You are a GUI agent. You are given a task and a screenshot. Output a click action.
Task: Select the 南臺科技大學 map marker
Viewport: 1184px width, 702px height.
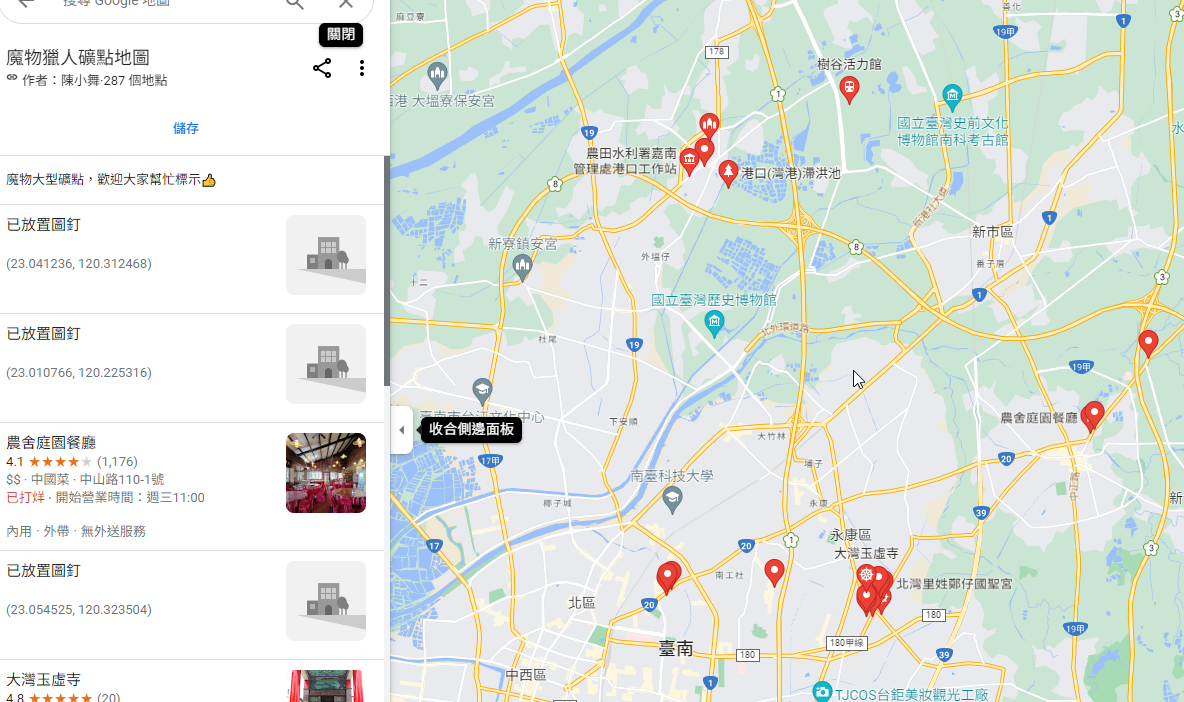tap(673, 498)
